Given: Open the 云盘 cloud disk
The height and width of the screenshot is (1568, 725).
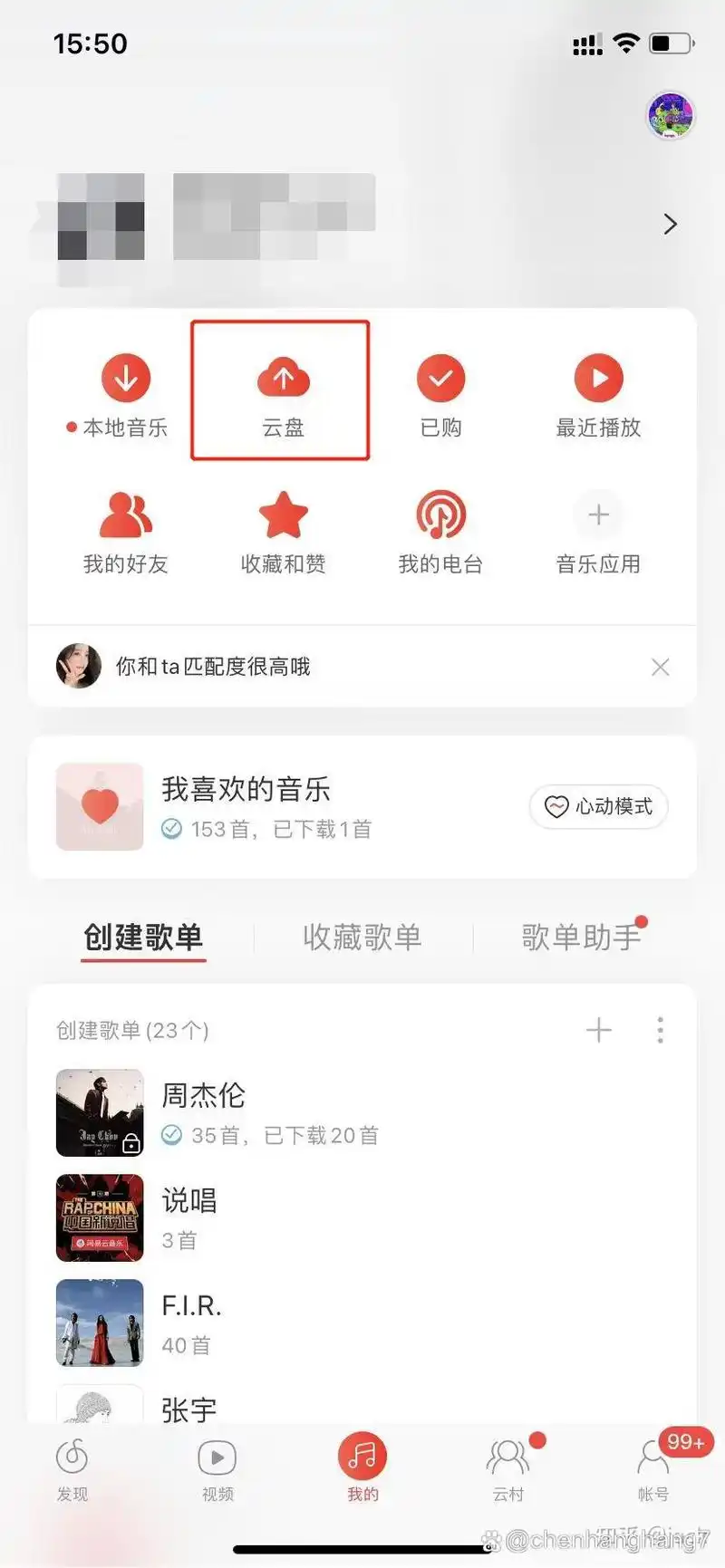Looking at the screenshot, I should pyautogui.click(x=283, y=394).
